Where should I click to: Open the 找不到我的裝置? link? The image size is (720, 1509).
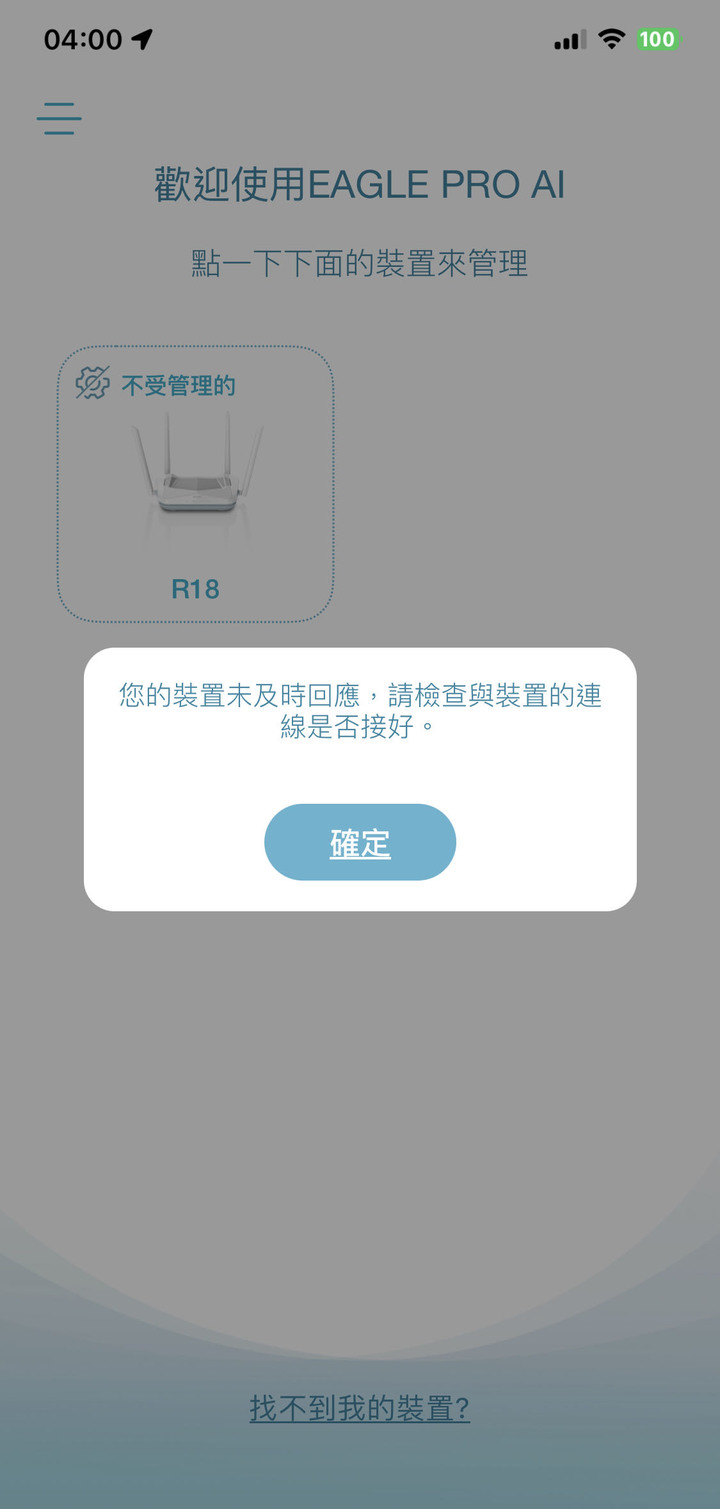(360, 1409)
